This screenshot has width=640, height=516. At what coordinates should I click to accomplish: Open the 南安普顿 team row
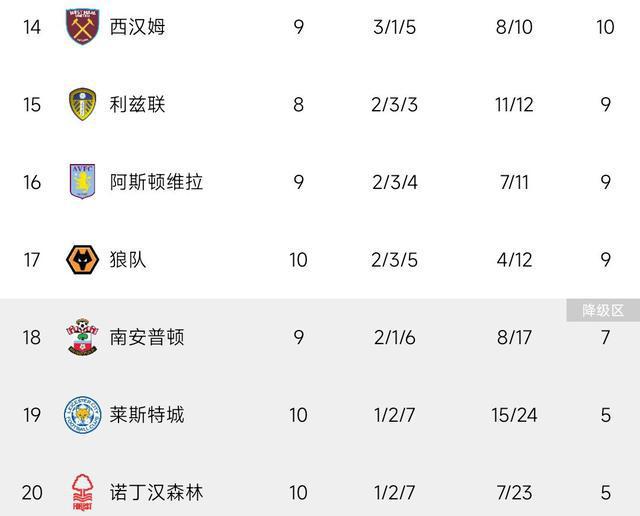tap(146, 337)
